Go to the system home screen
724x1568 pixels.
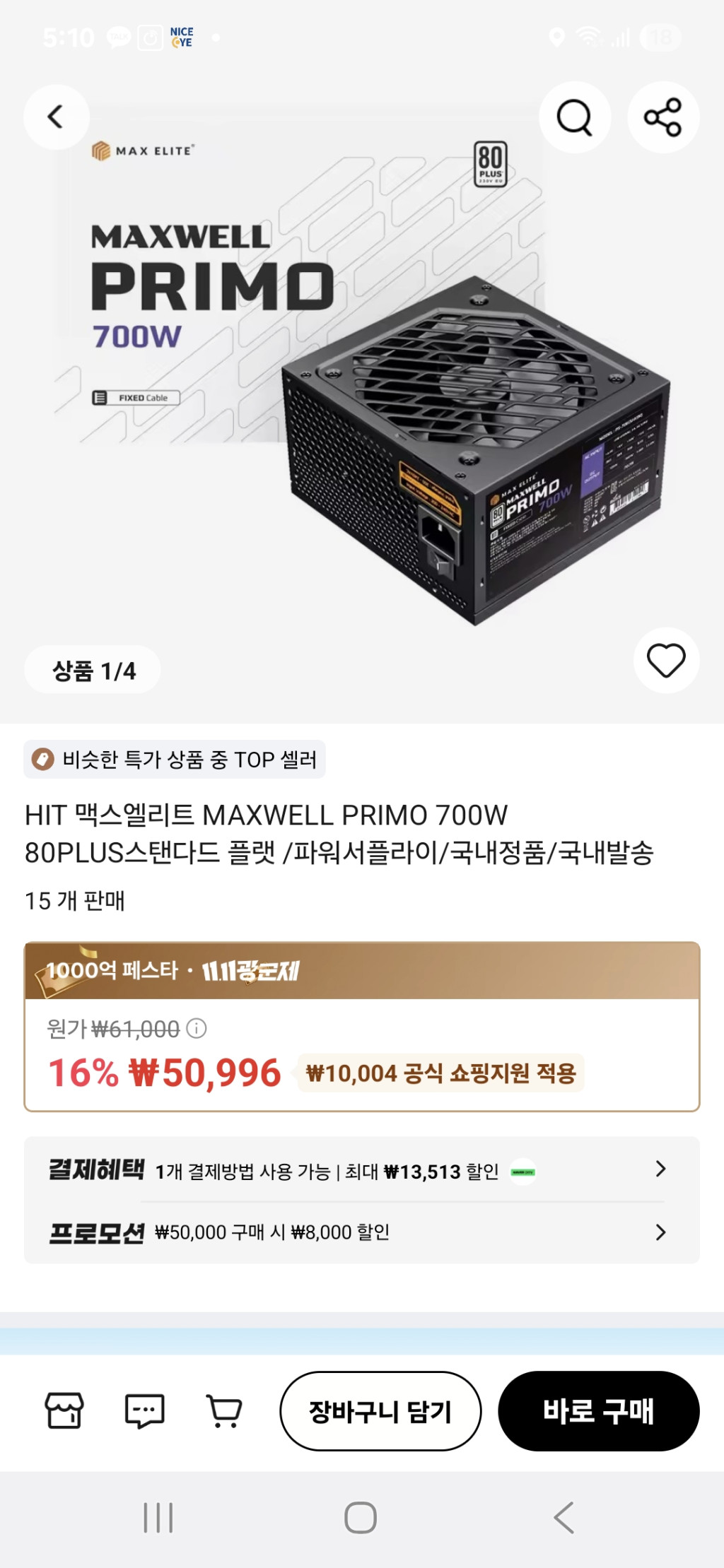[x=361, y=1517]
